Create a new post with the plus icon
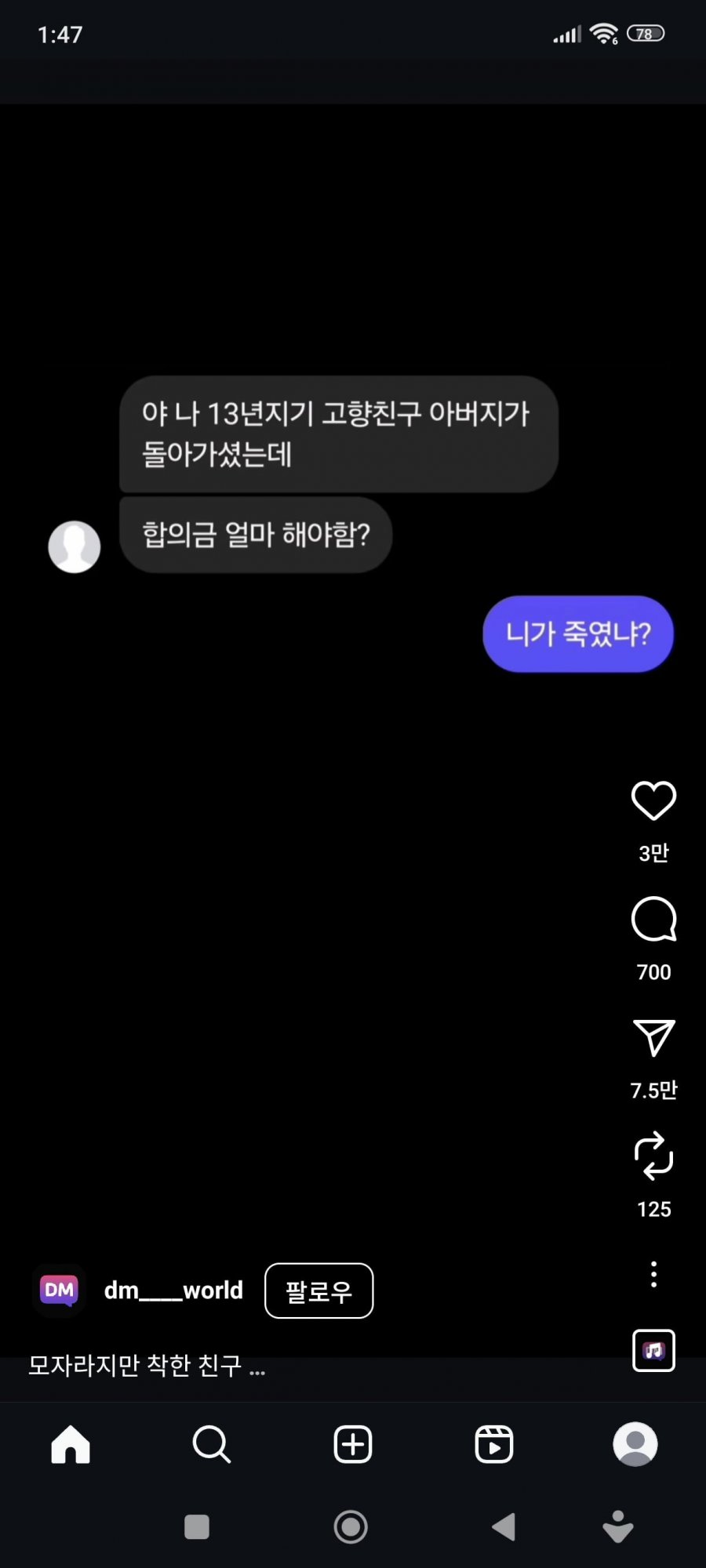This screenshot has width=706, height=1568. [x=353, y=1444]
